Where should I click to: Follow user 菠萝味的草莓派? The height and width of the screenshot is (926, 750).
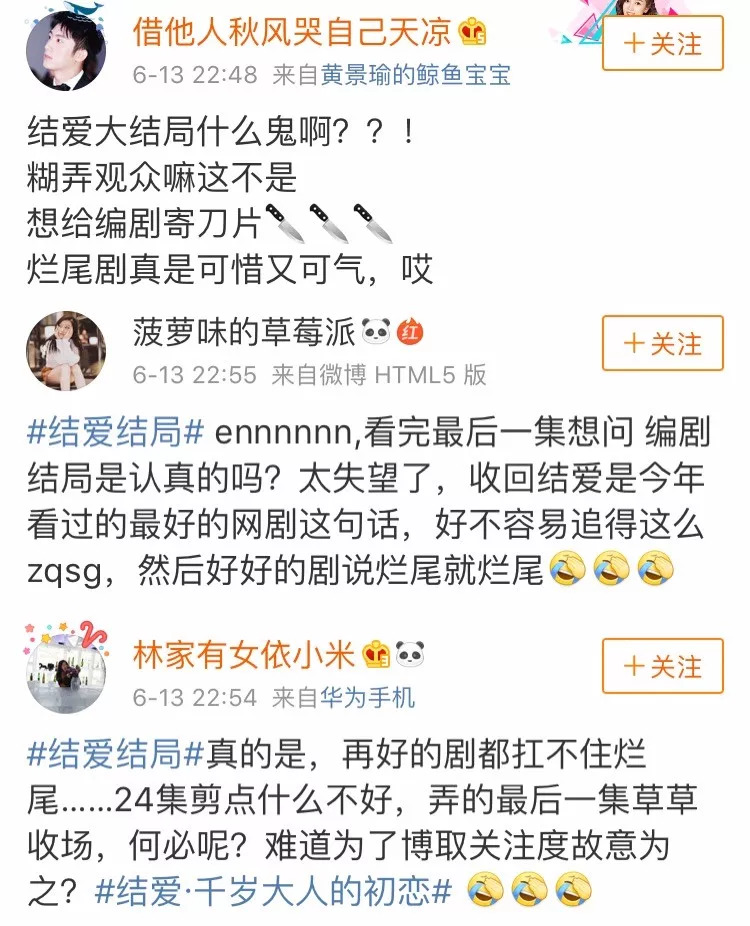point(662,344)
